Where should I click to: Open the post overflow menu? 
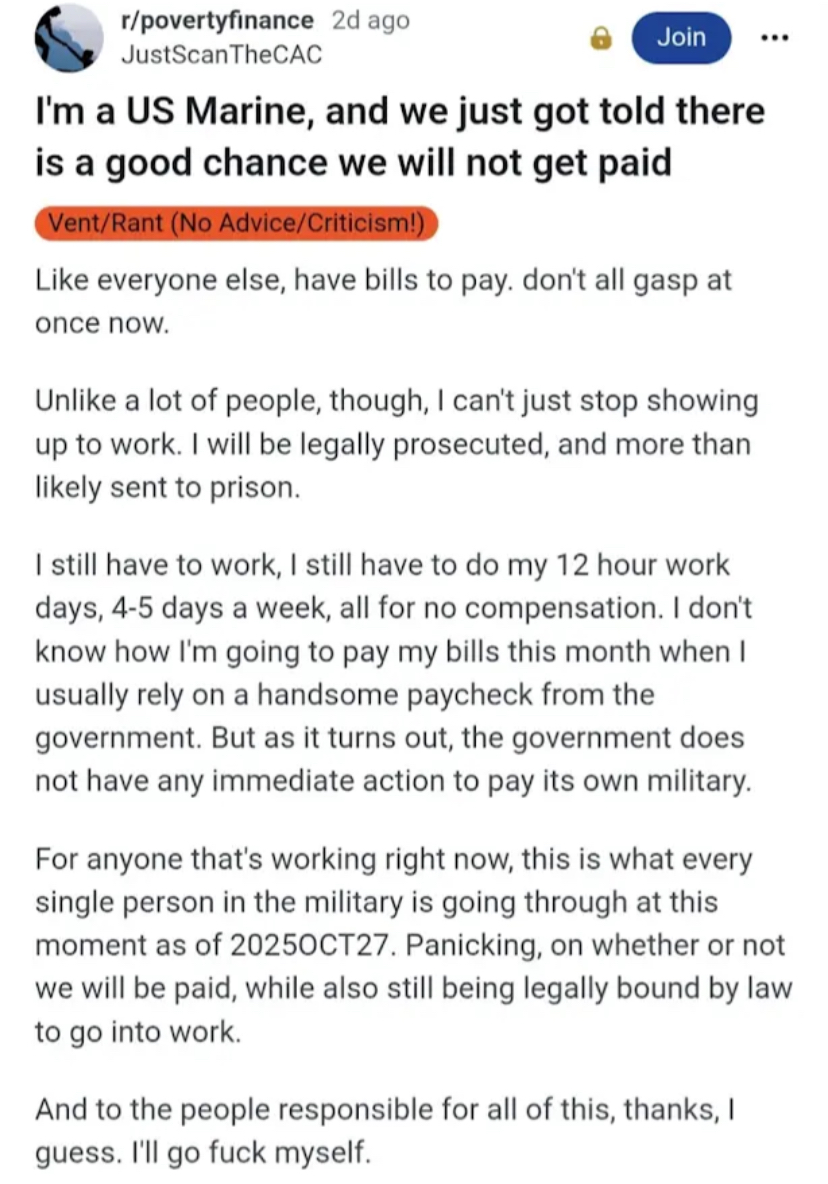pos(775,38)
